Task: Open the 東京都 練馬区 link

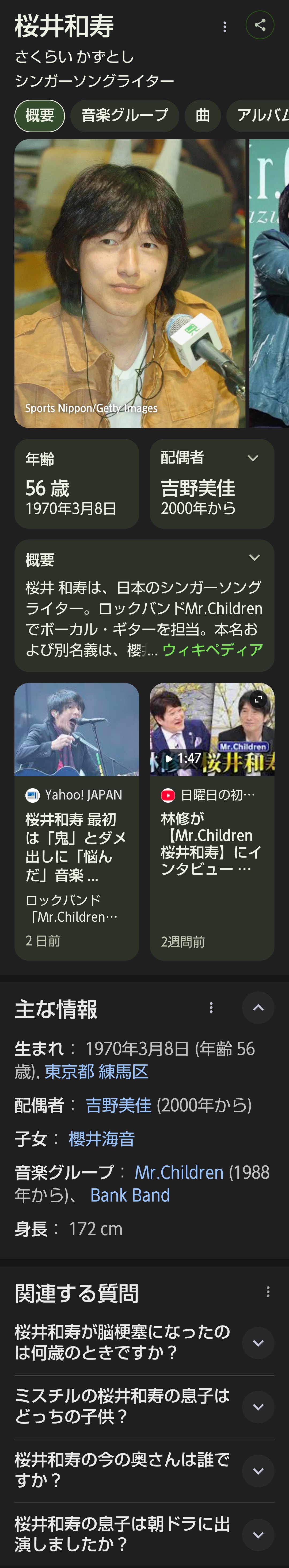Action: (96, 1072)
